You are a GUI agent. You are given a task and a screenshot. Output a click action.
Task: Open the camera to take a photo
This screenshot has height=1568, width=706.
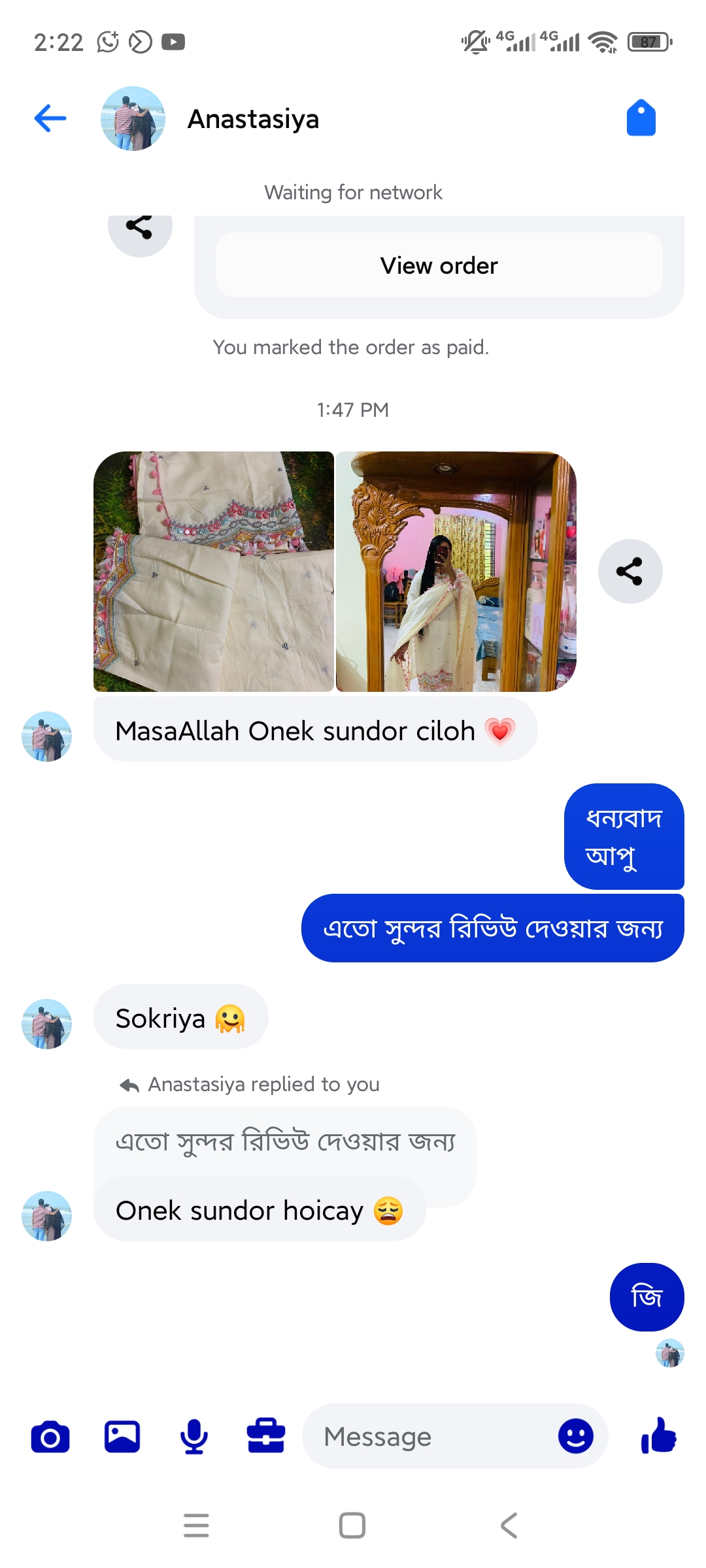(x=50, y=1437)
